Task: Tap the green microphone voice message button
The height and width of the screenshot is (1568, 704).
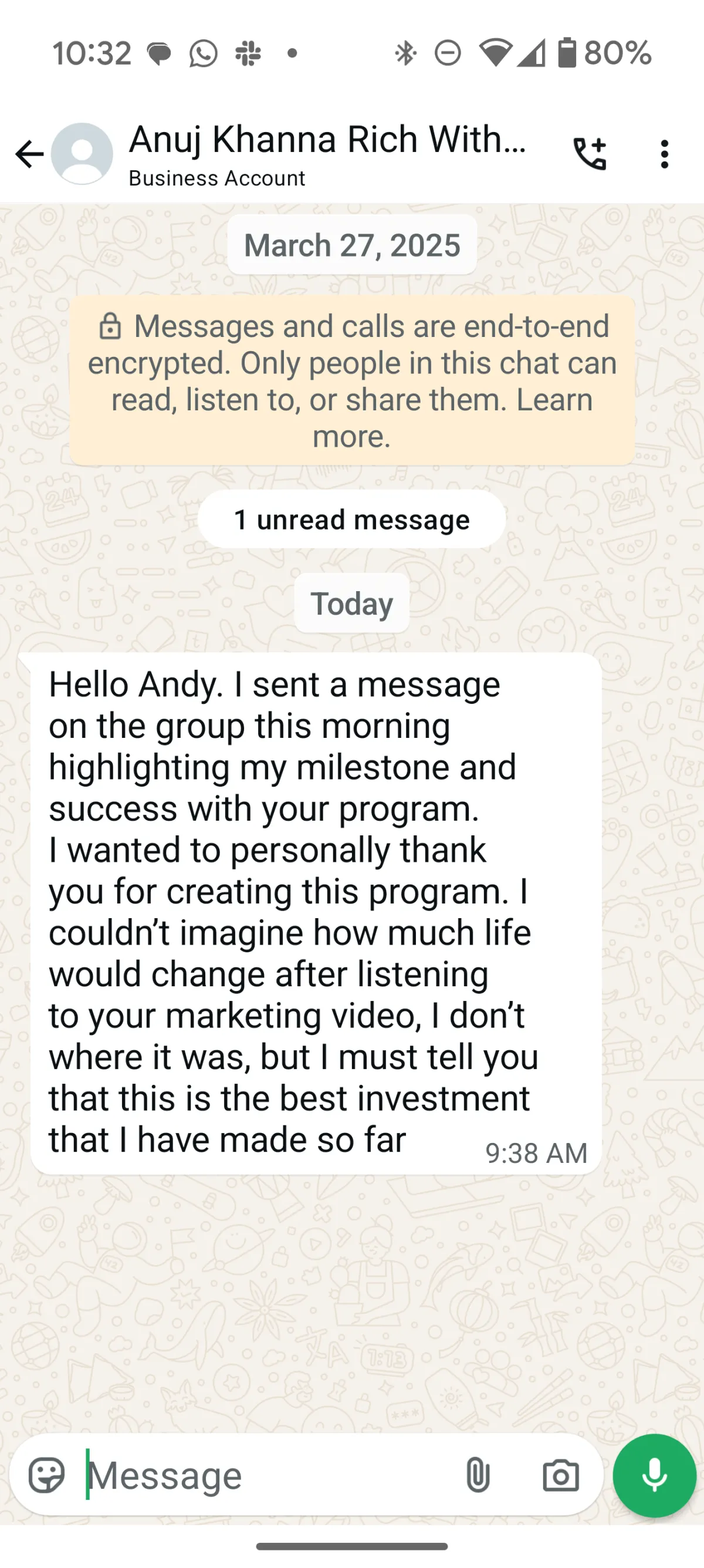Action: (x=654, y=1475)
